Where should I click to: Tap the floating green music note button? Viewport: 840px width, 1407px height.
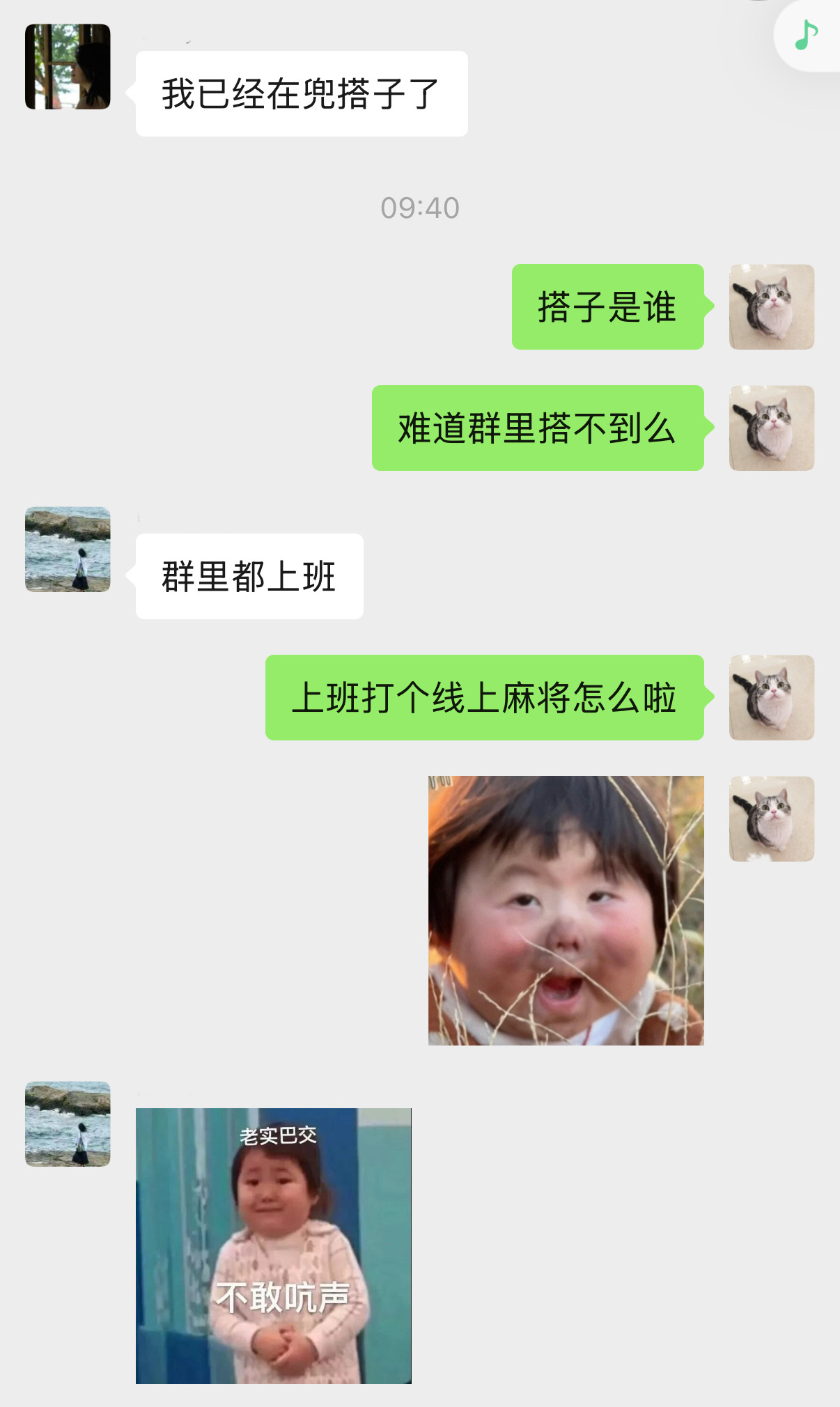click(807, 35)
